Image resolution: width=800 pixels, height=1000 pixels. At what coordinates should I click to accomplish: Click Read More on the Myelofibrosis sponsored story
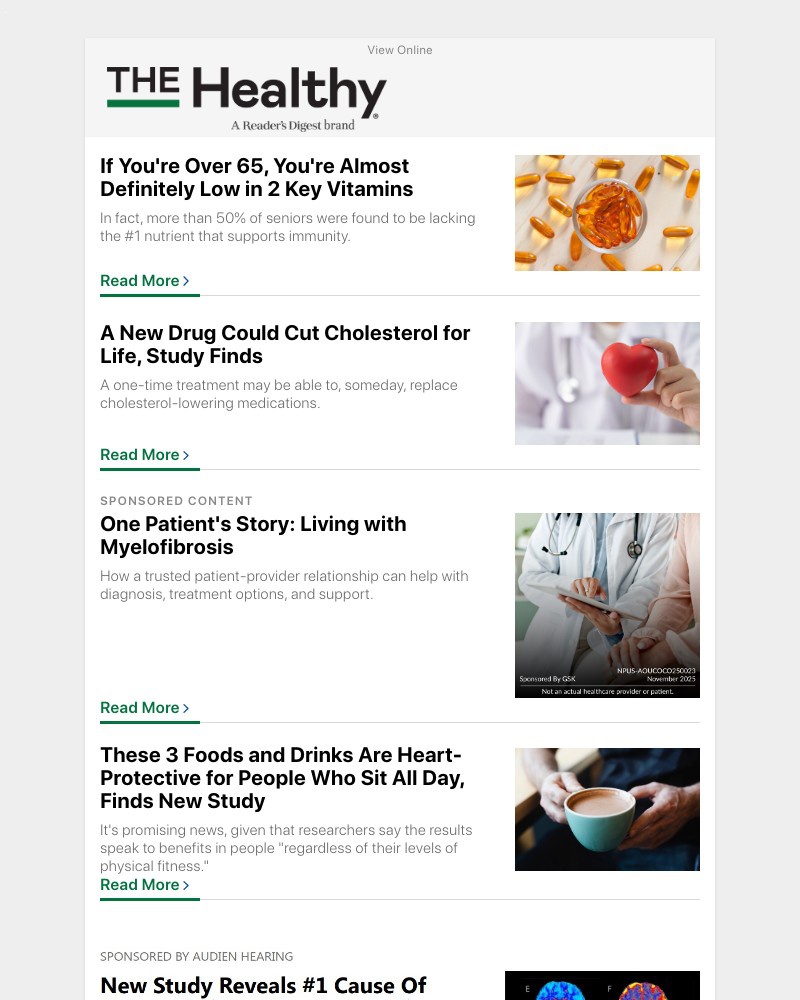(140, 708)
